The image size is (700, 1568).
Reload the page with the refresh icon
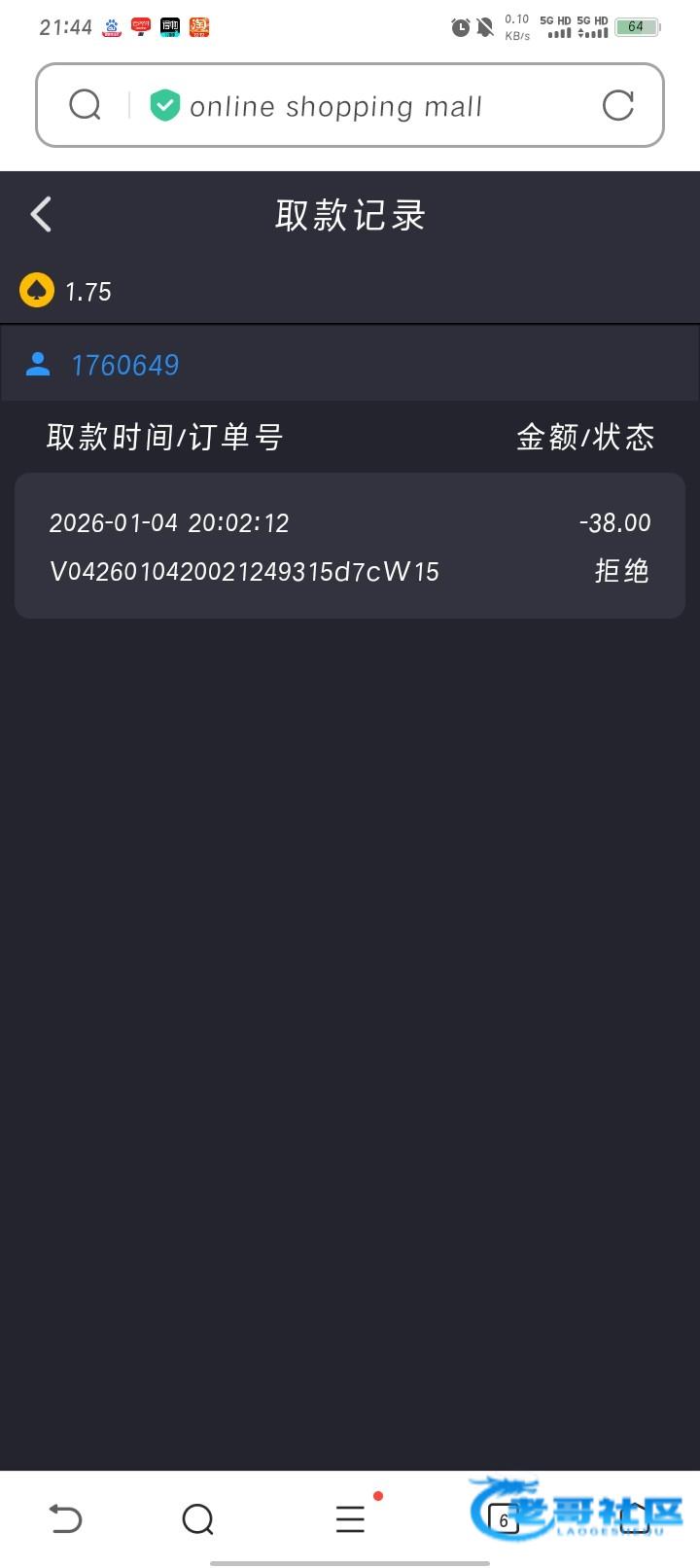tap(617, 105)
